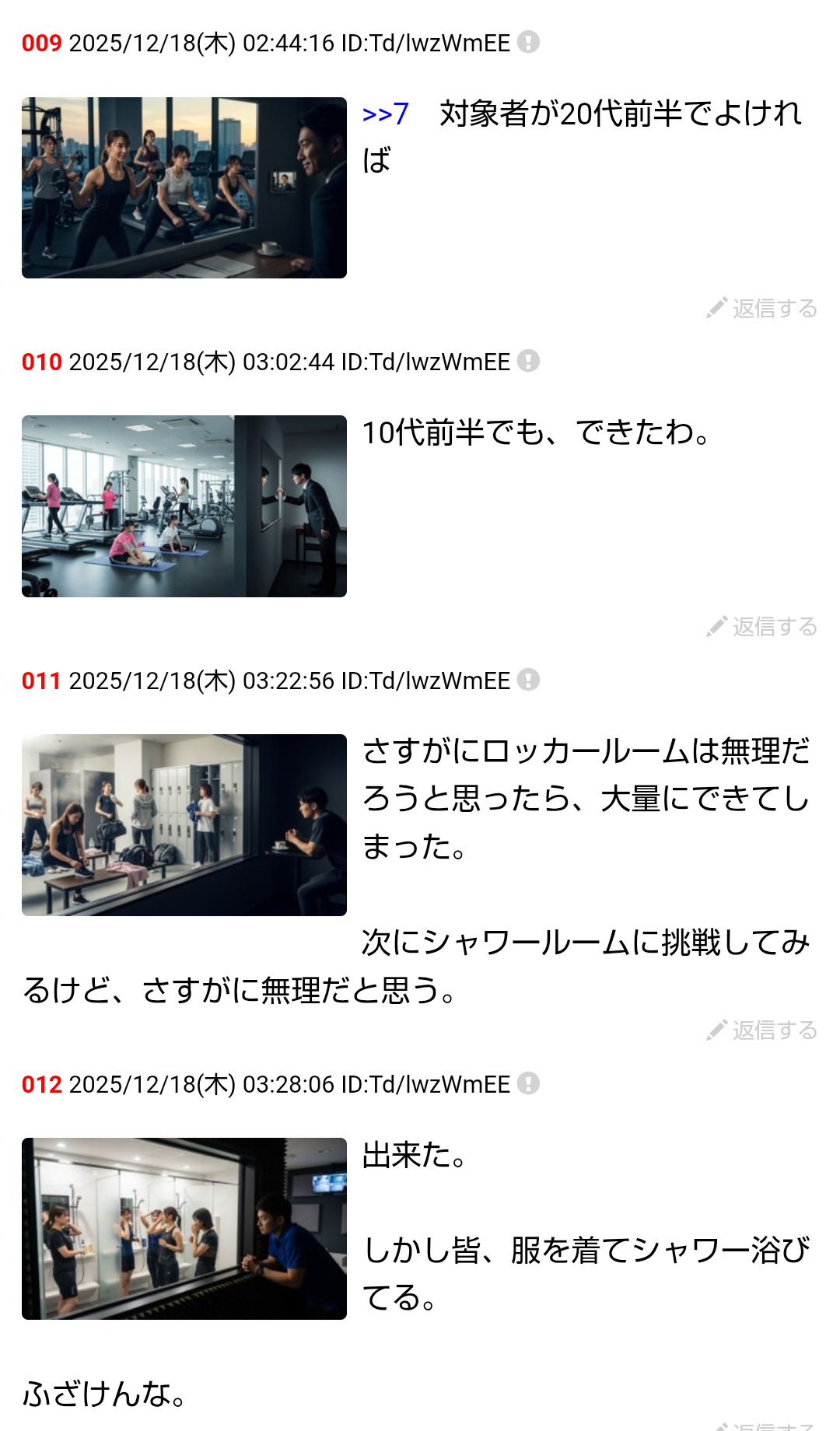The width and height of the screenshot is (840, 1431).
Task: Report post 011 via the exclamation icon
Action: [x=528, y=680]
